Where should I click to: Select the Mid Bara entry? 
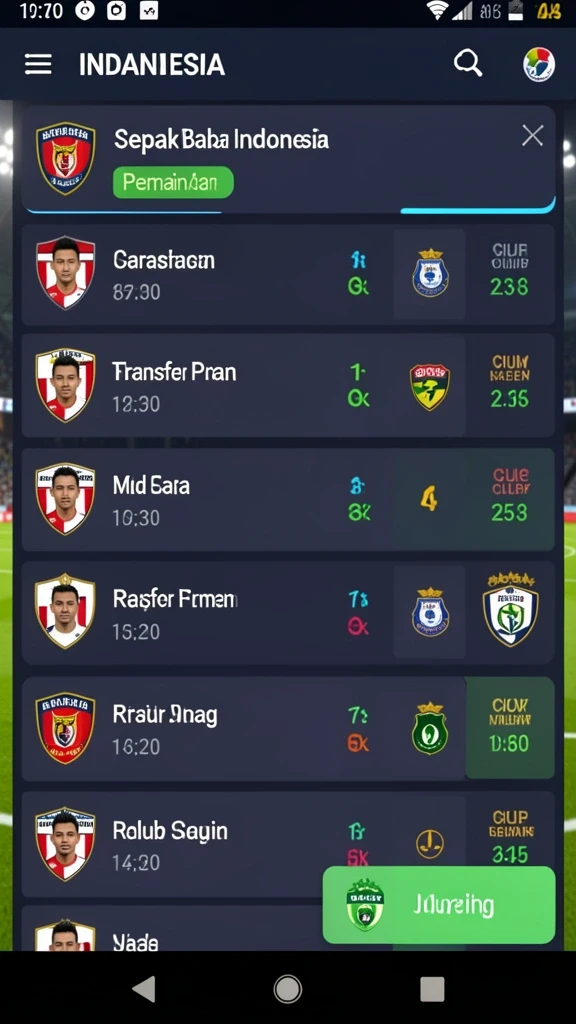click(288, 500)
